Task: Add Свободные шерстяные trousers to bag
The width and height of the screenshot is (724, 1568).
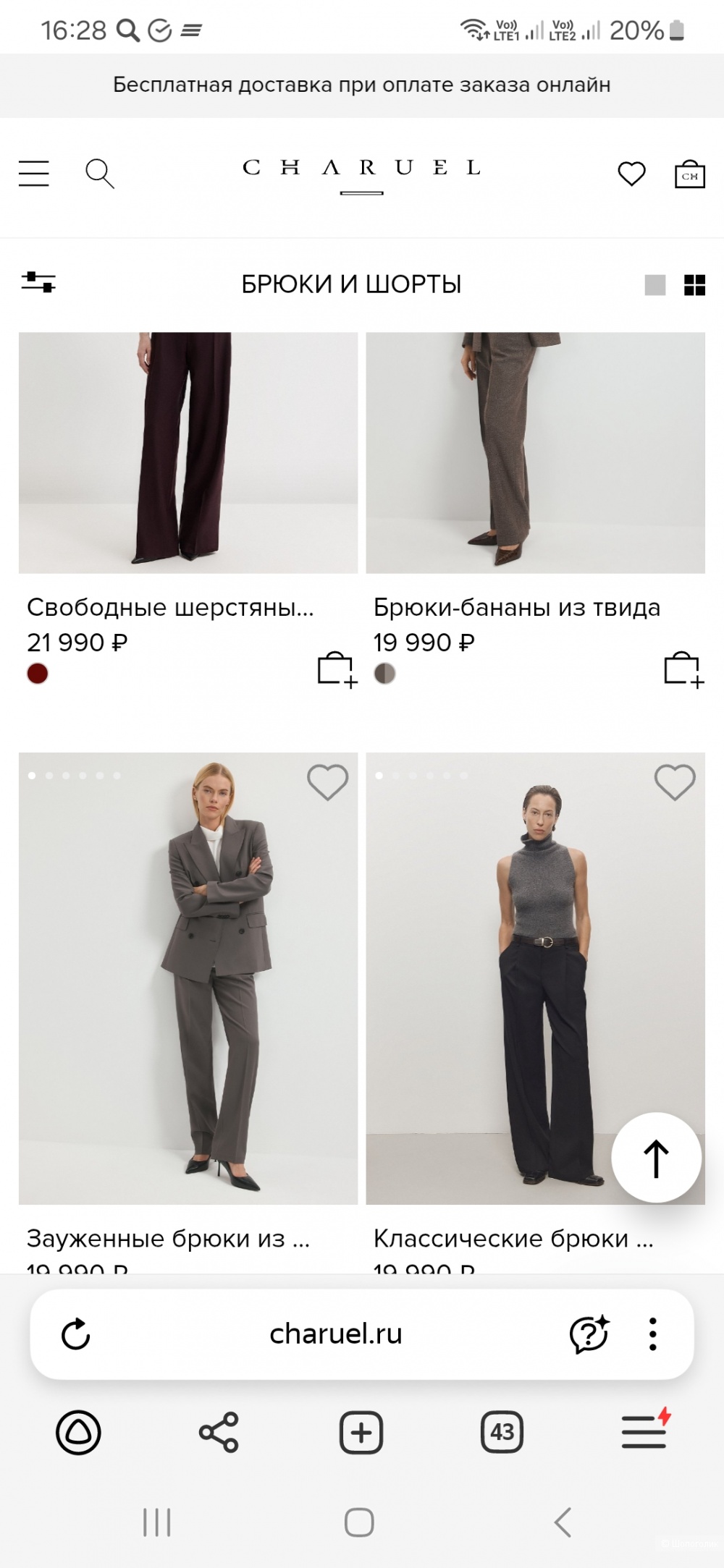Action: pos(337,669)
